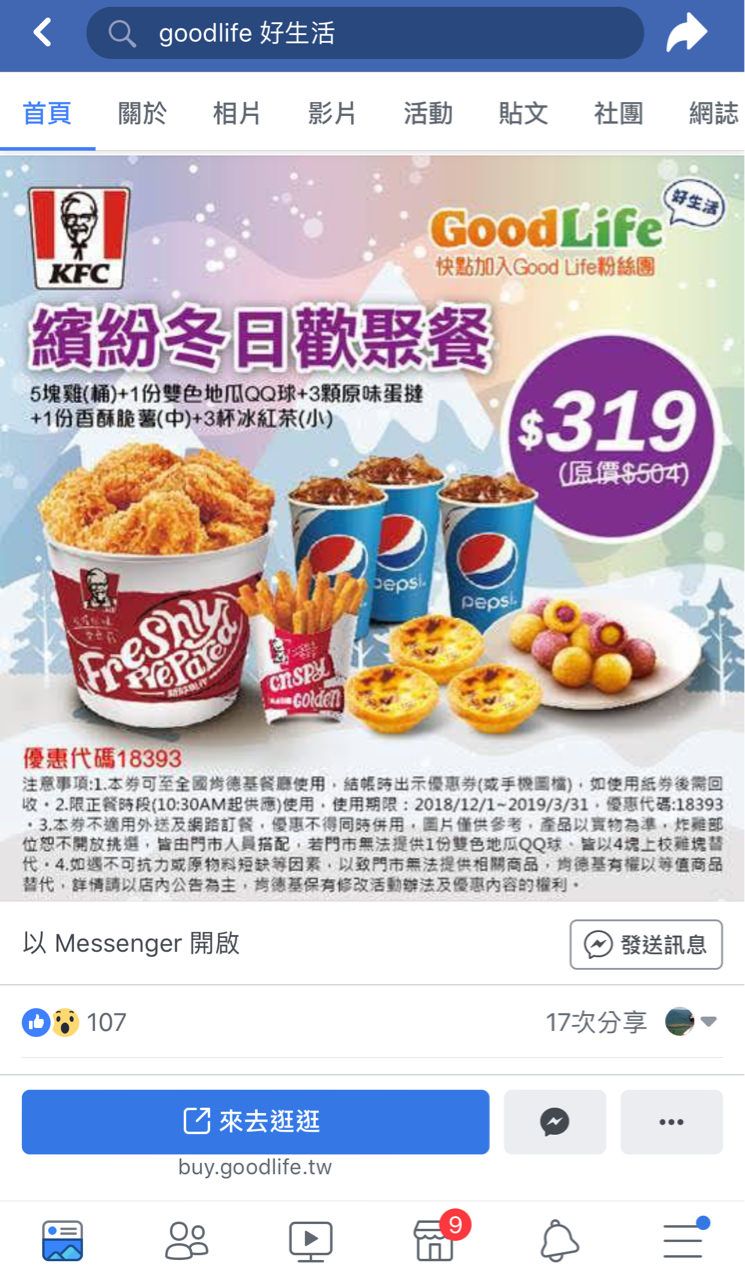Open the KFC 繽紛冬日歡聚餐 post image

point(372,527)
